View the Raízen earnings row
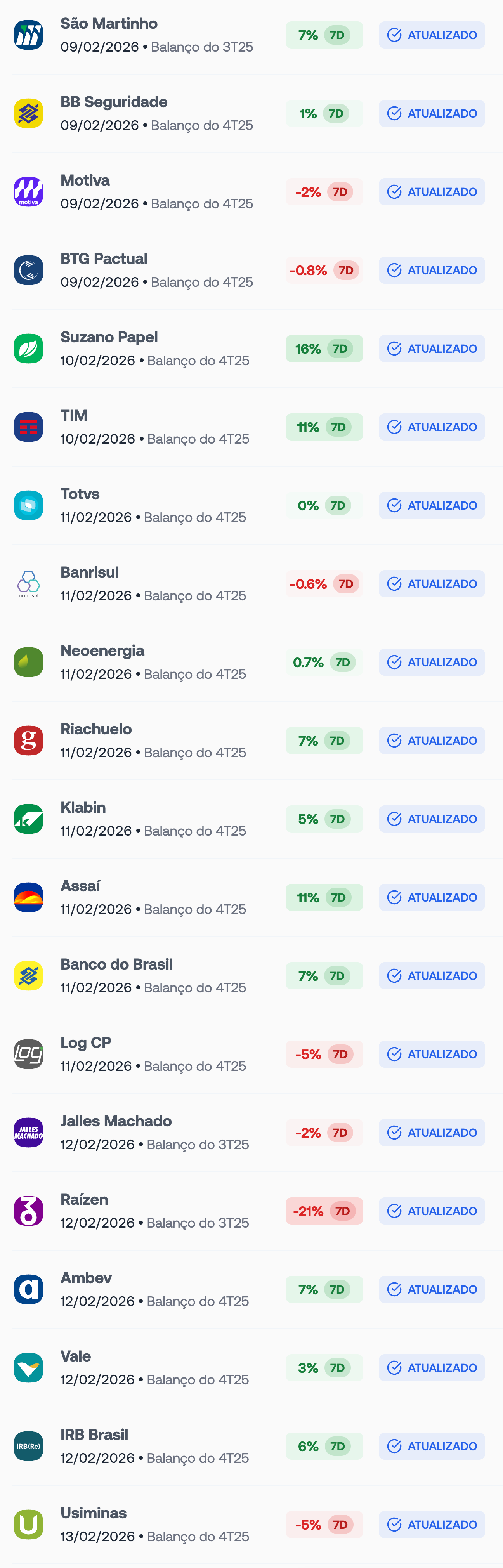The width and height of the screenshot is (503, 1568). 155,1211
